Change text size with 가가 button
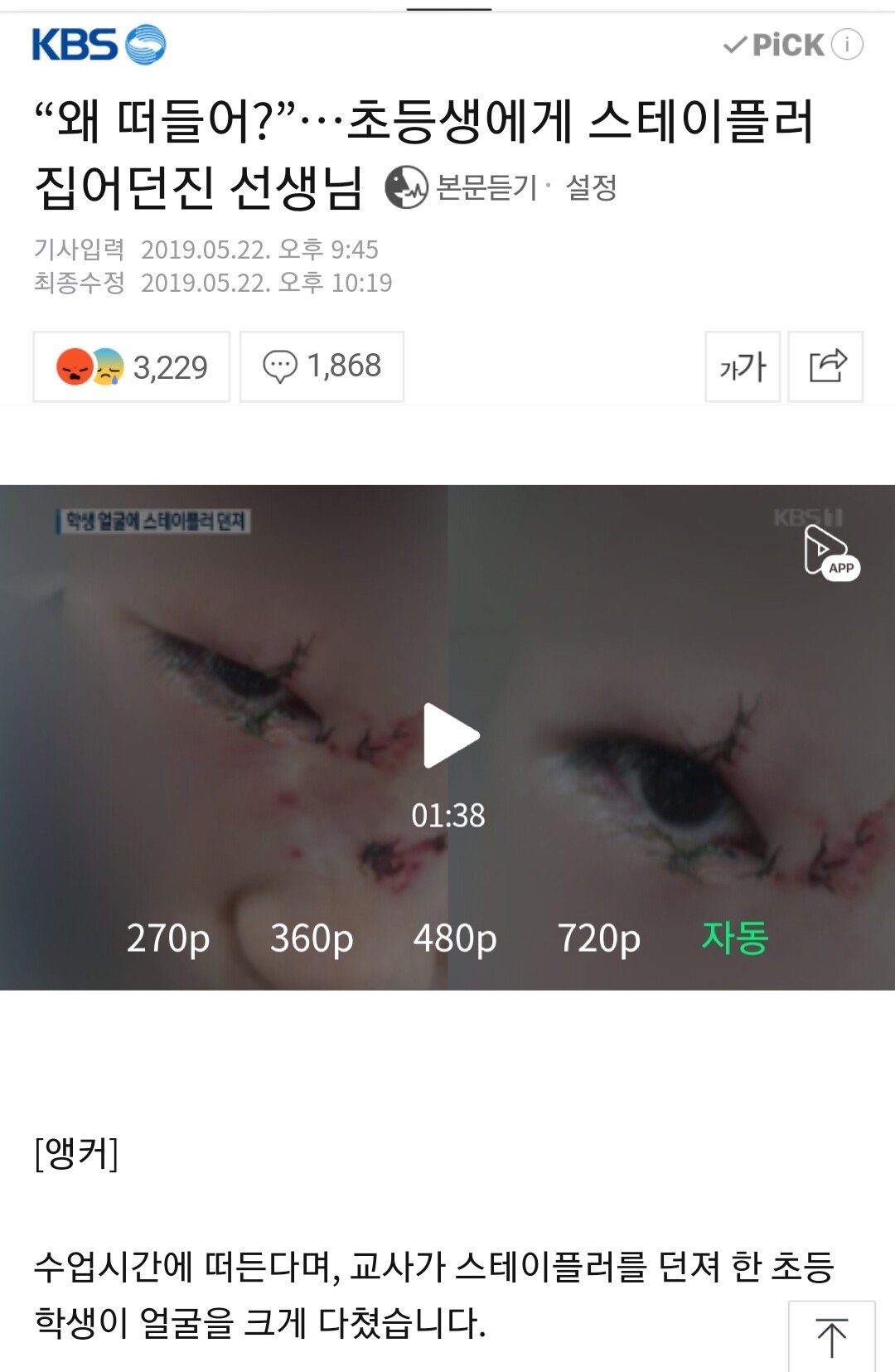The height and width of the screenshot is (1372, 895). 743,366
